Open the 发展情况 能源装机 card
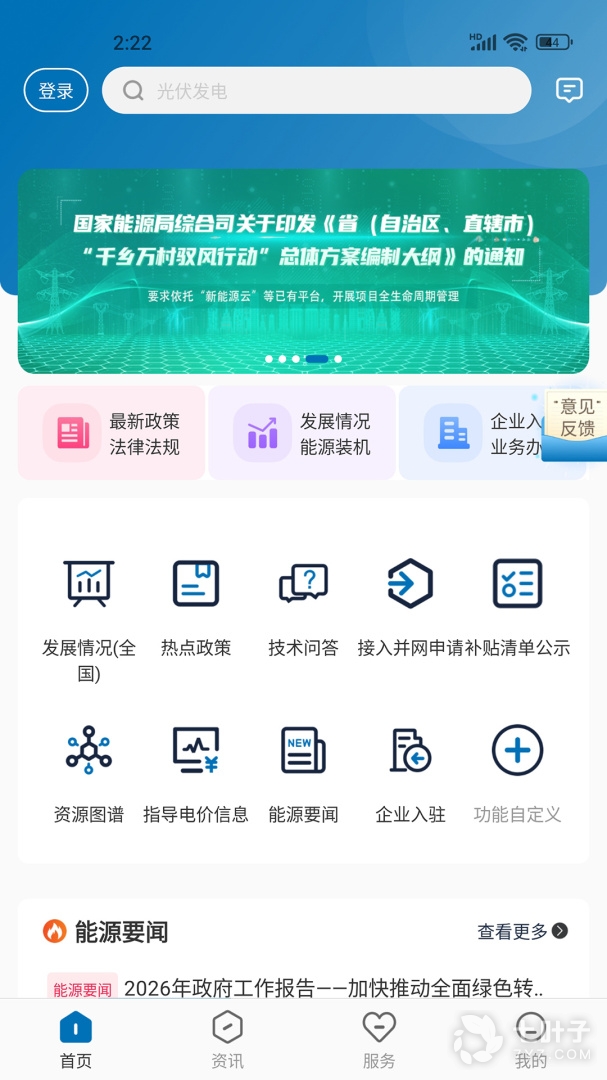The width and height of the screenshot is (607, 1080). point(302,434)
